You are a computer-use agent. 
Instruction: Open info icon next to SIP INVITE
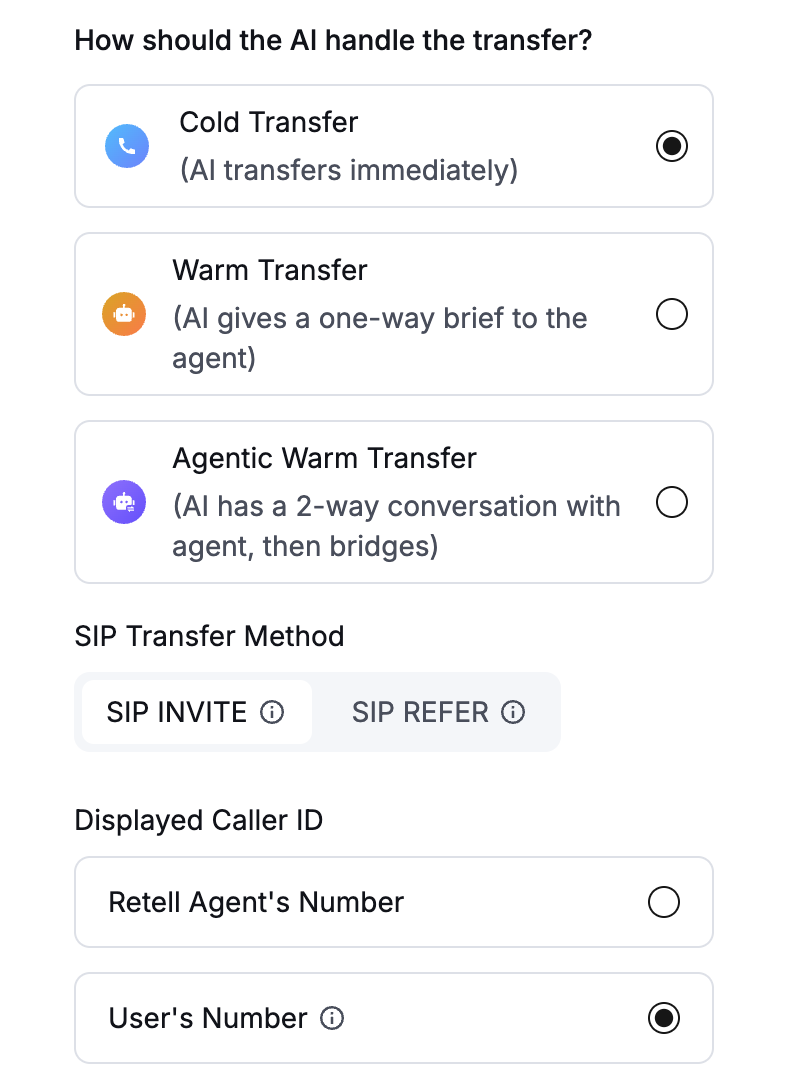click(272, 712)
